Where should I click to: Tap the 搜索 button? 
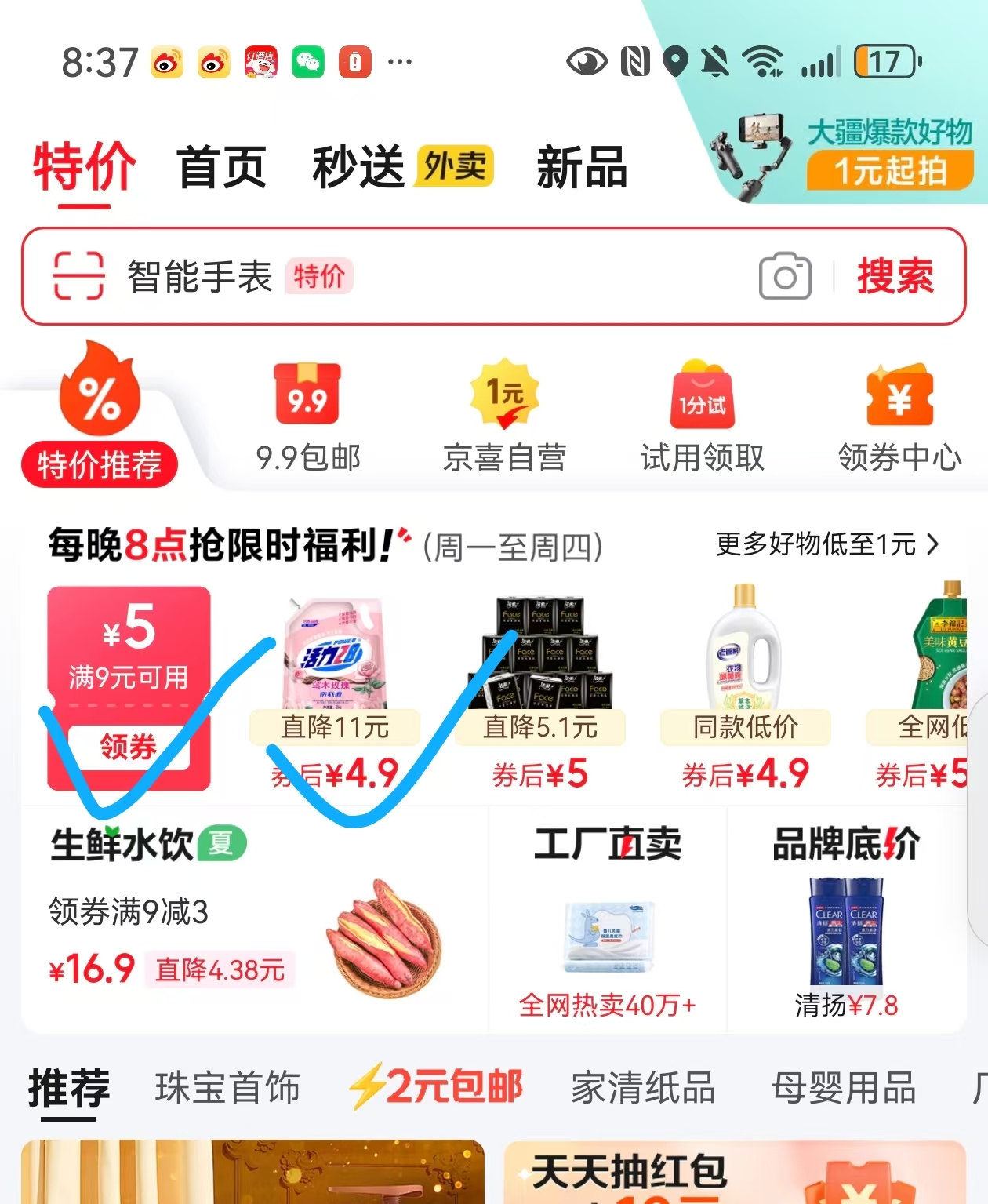pos(894,275)
